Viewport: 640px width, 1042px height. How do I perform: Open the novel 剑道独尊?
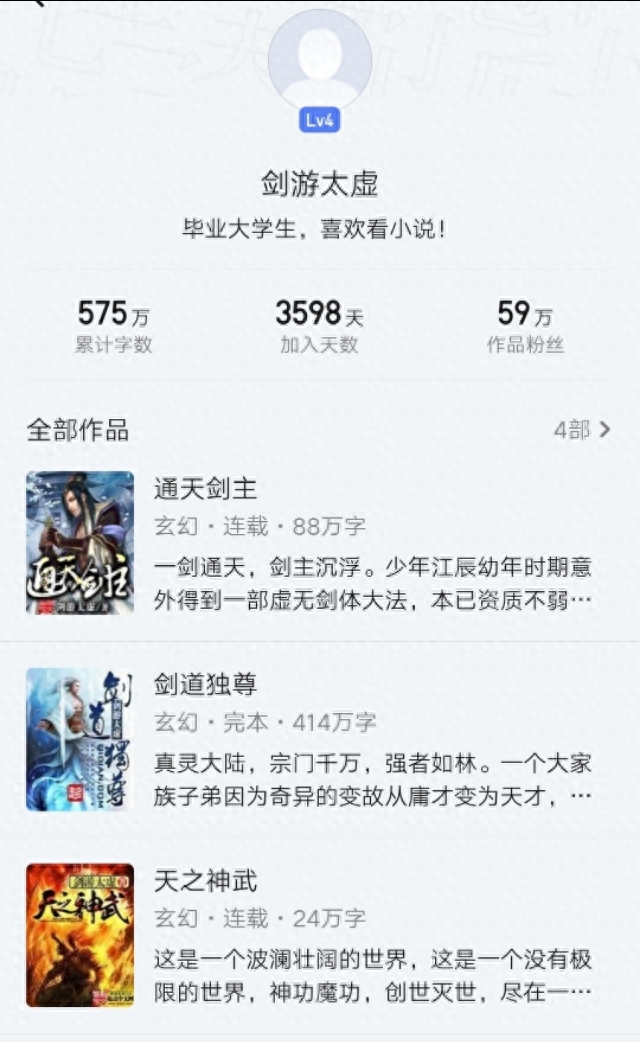pyautogui.click(x=206, y=685)
